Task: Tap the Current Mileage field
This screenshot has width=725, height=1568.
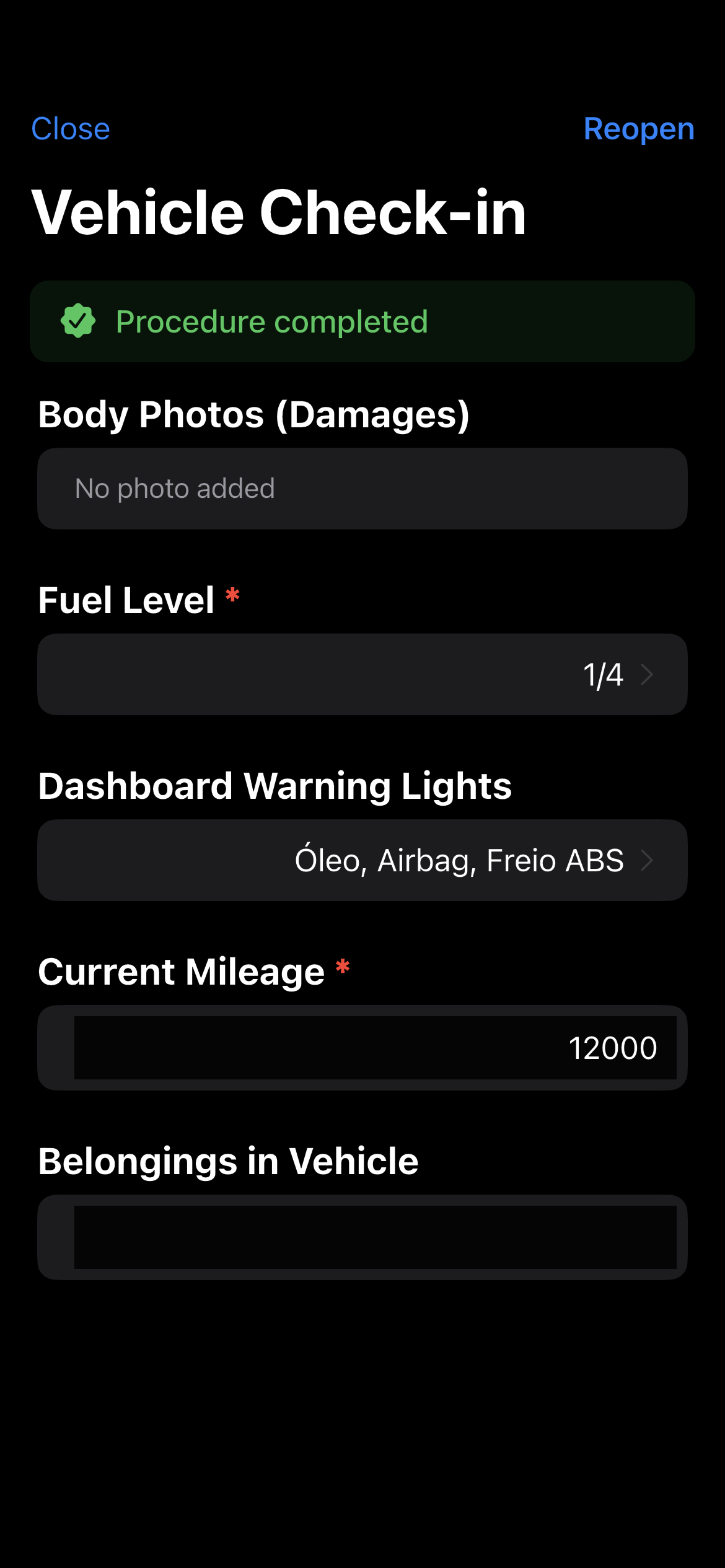Action: [x=374, y=1048]
